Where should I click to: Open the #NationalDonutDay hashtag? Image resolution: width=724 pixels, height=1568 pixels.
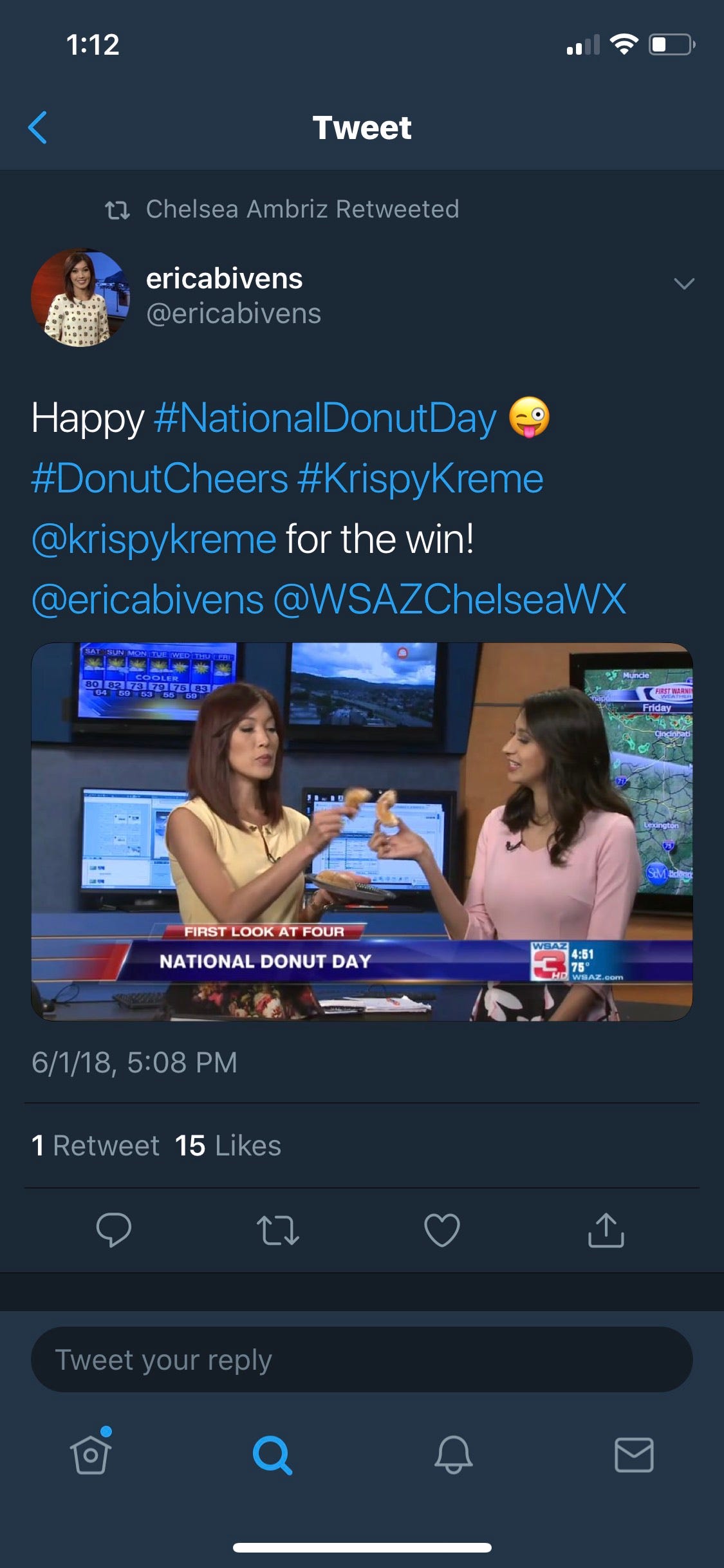click(325, 418)
